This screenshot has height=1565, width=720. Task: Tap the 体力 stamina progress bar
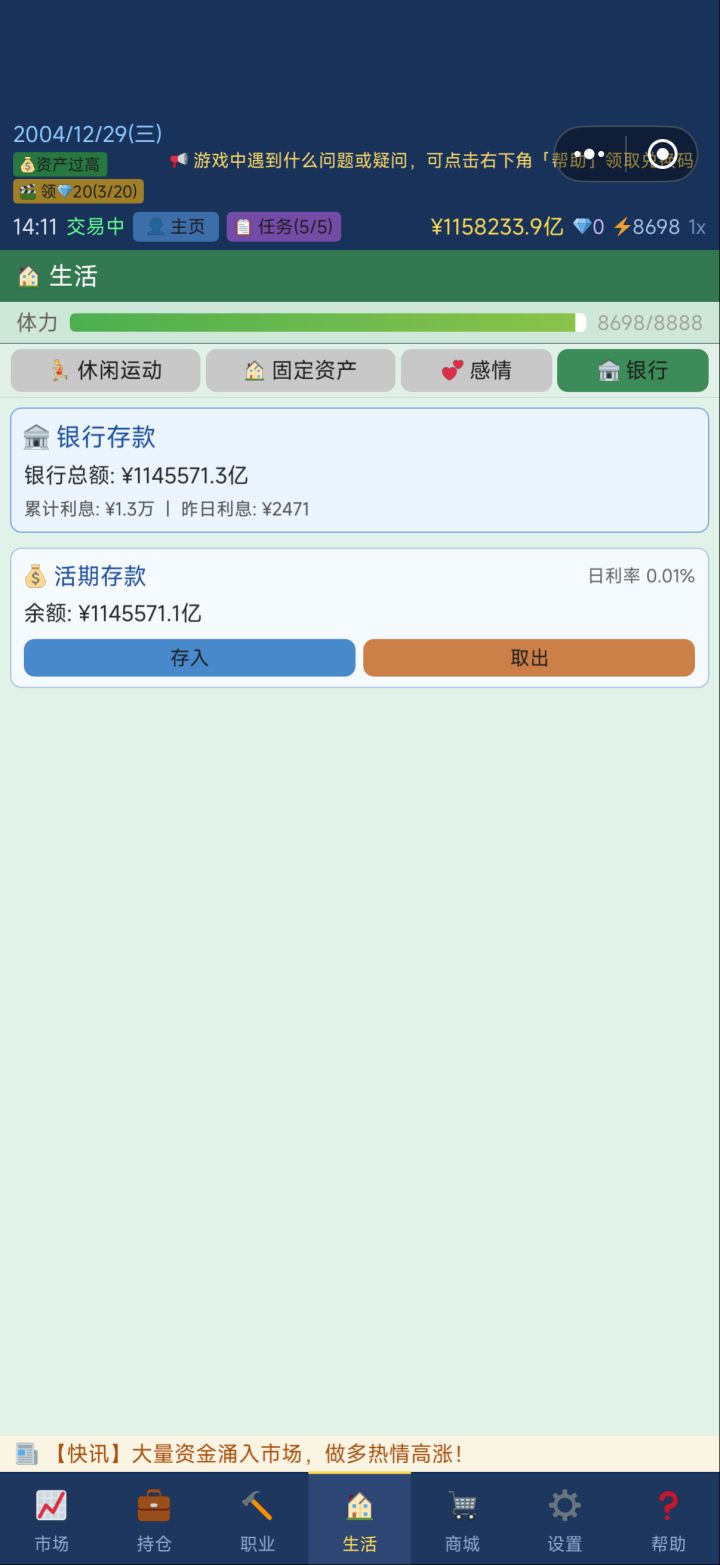325,323
